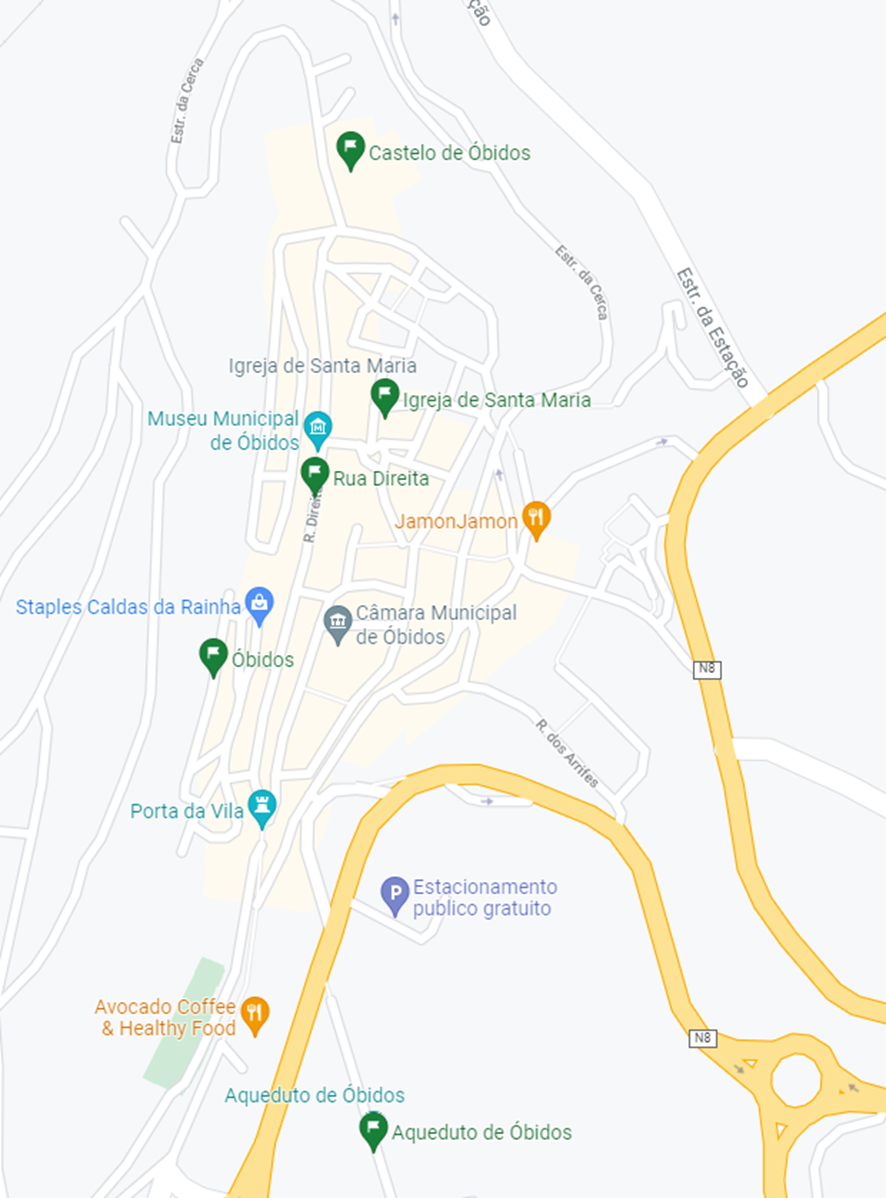Select the Igreja de Santa Maria marker
886x1198 pixels.
[x=385, y=396]
